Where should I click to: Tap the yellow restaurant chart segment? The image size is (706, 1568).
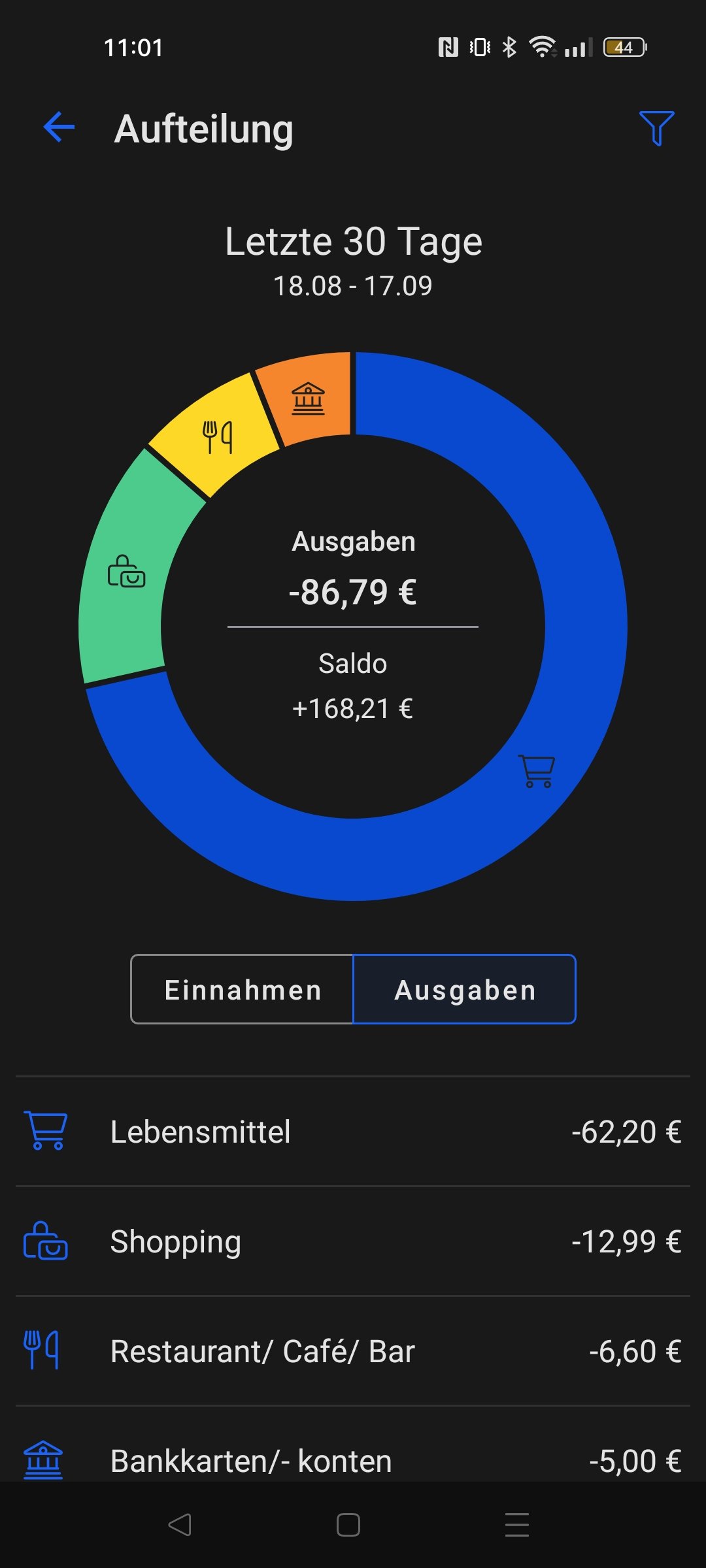[x=217, y=436]
